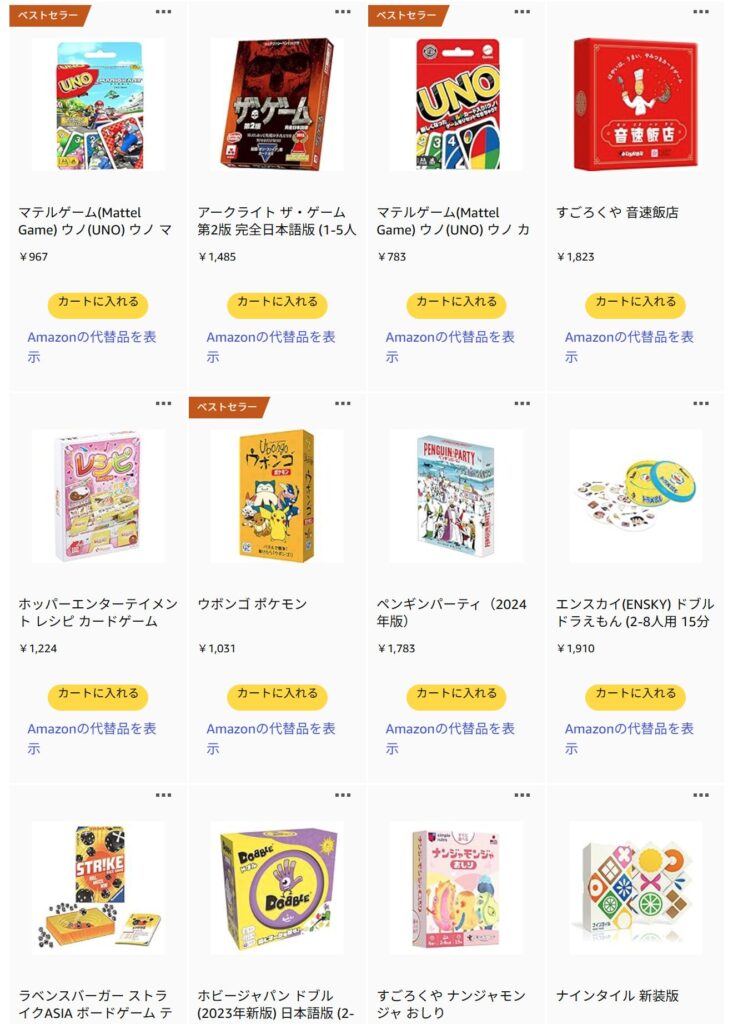Open overflow menu for ザ・ゲーム第2版

pos(343,12)
